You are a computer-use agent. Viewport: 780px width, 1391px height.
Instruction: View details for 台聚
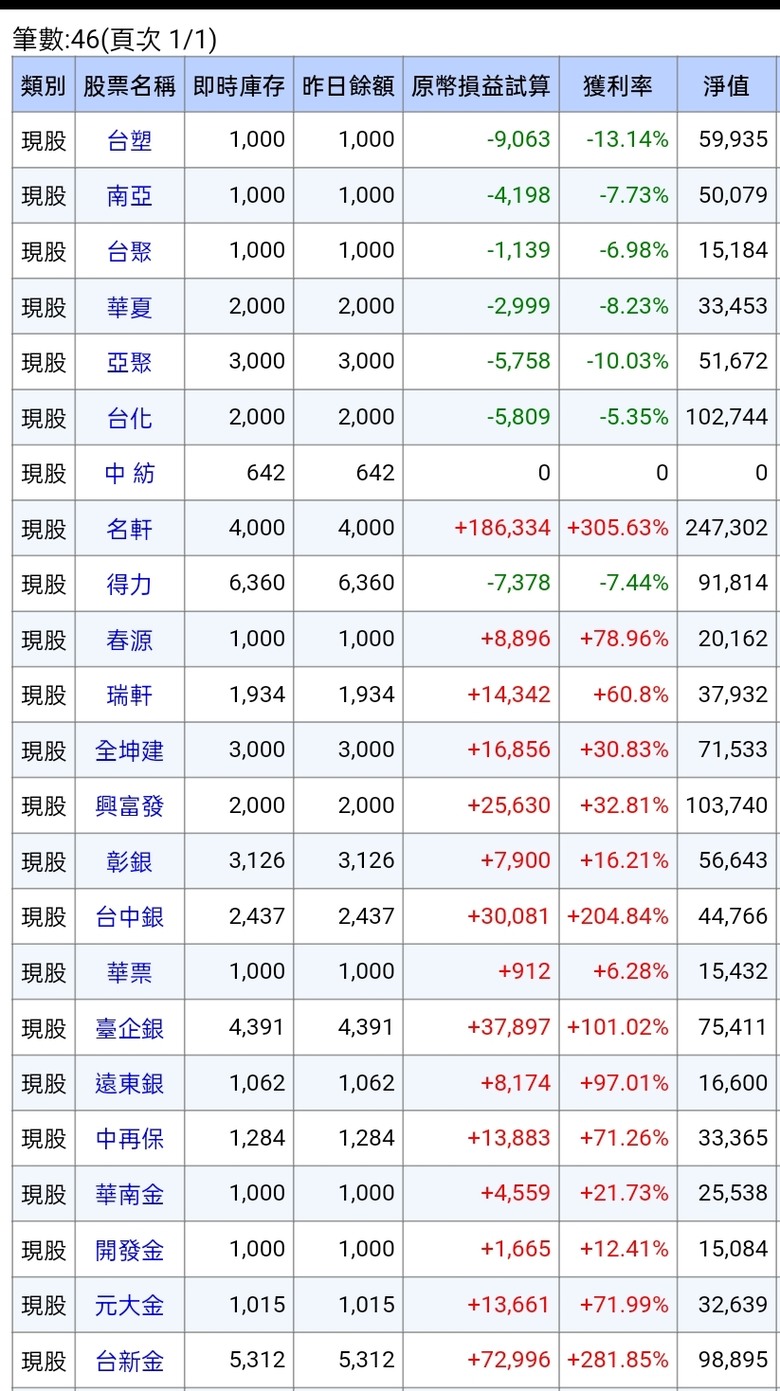[130, 251]
